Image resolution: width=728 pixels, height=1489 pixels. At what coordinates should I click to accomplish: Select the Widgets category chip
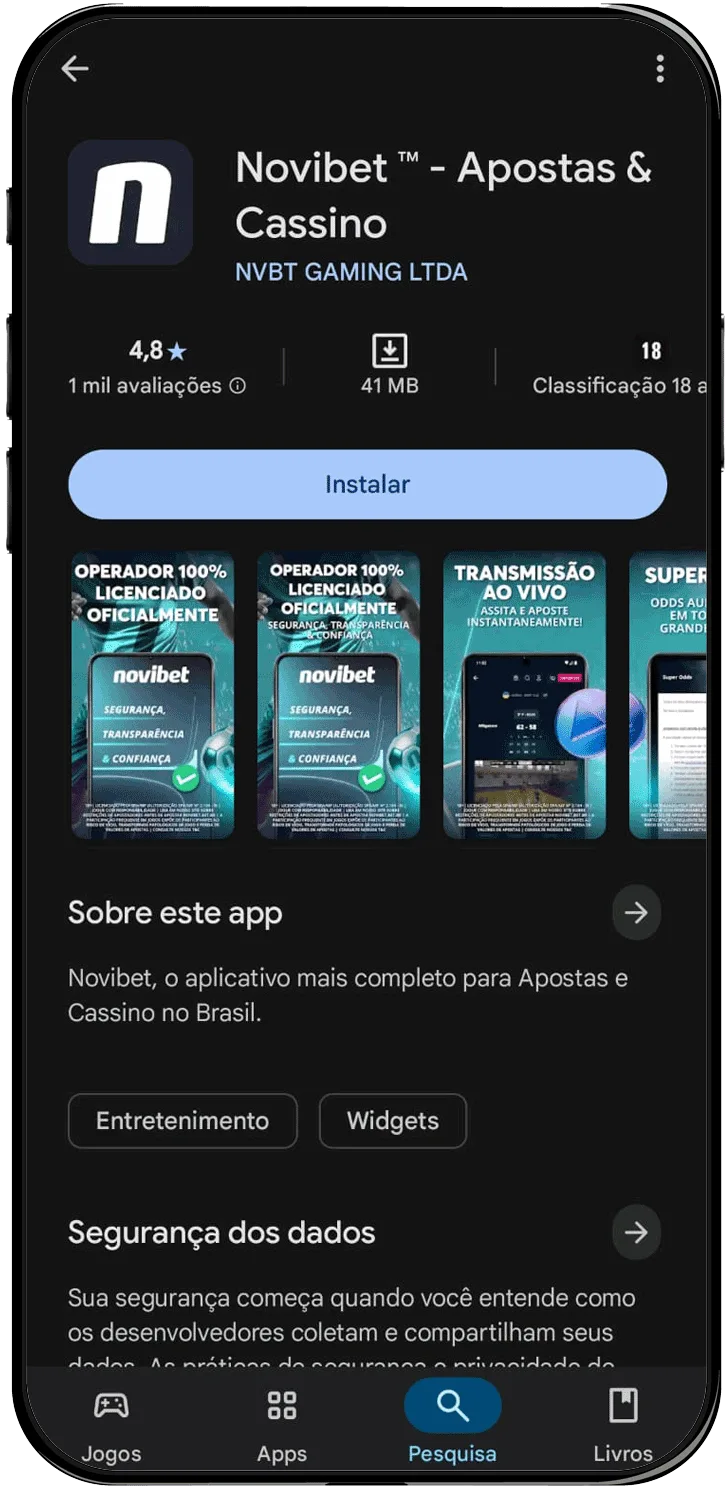tap(392, 1121)
